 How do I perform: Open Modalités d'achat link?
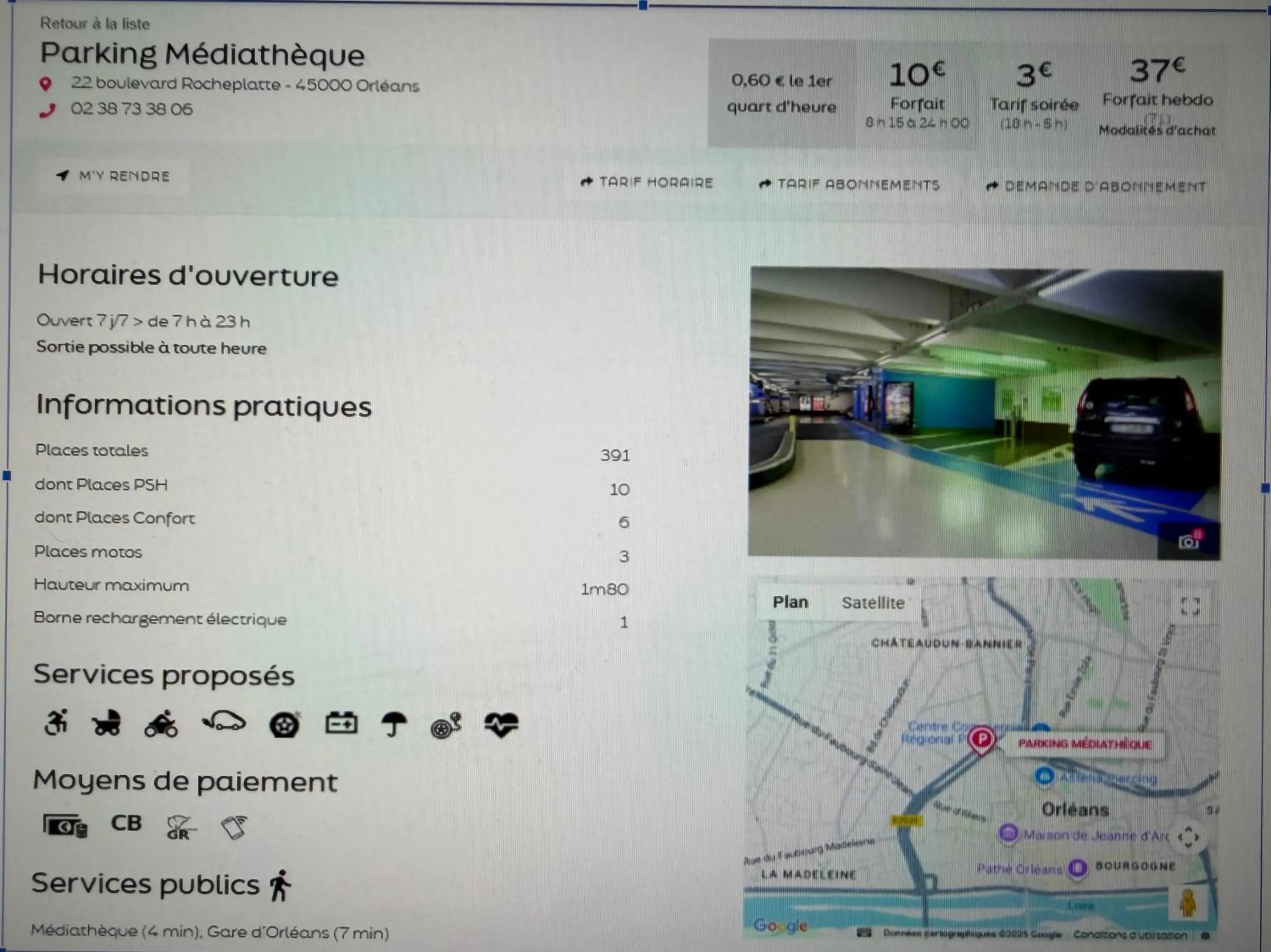tap(1157, 131)
